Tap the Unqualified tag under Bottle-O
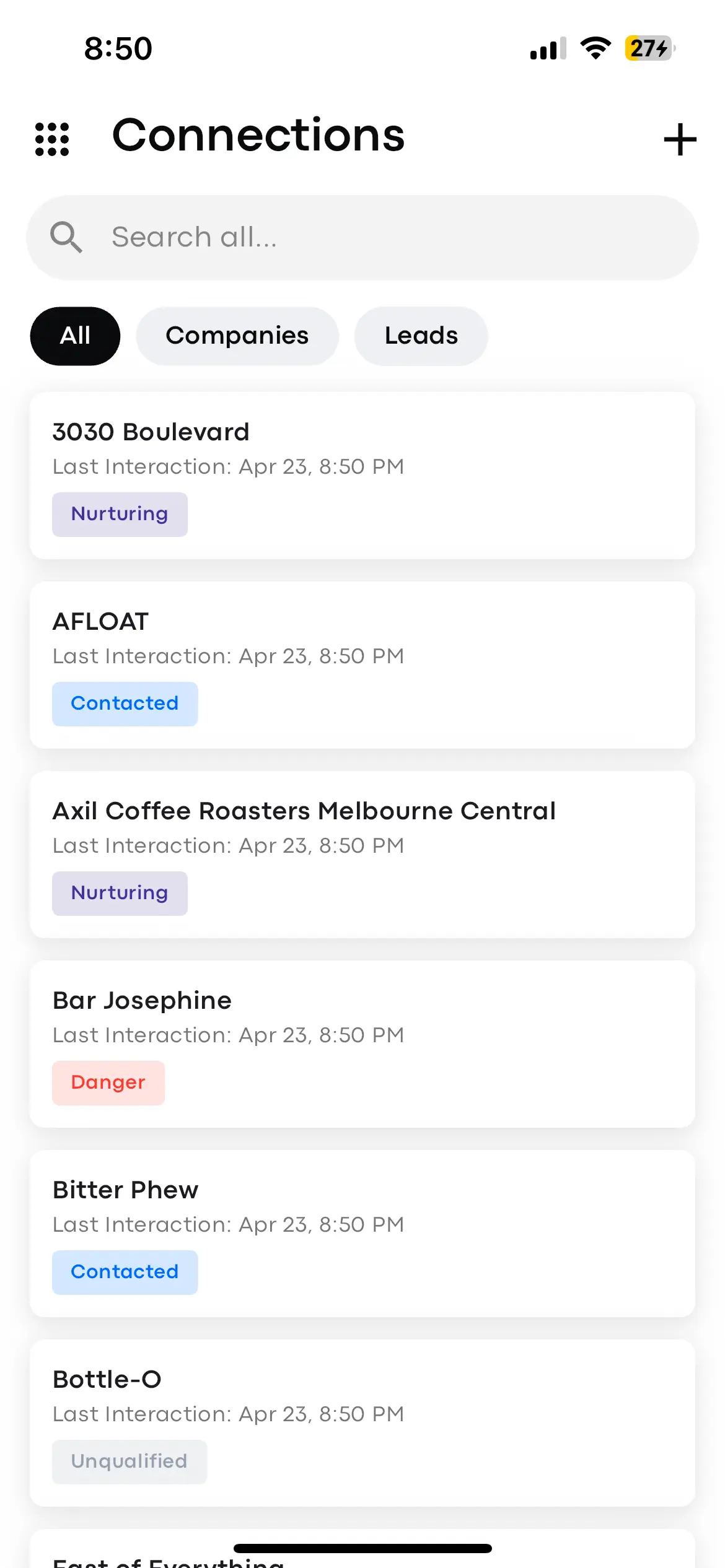This screenshot has height=1568, width=725. [128, 1461]
